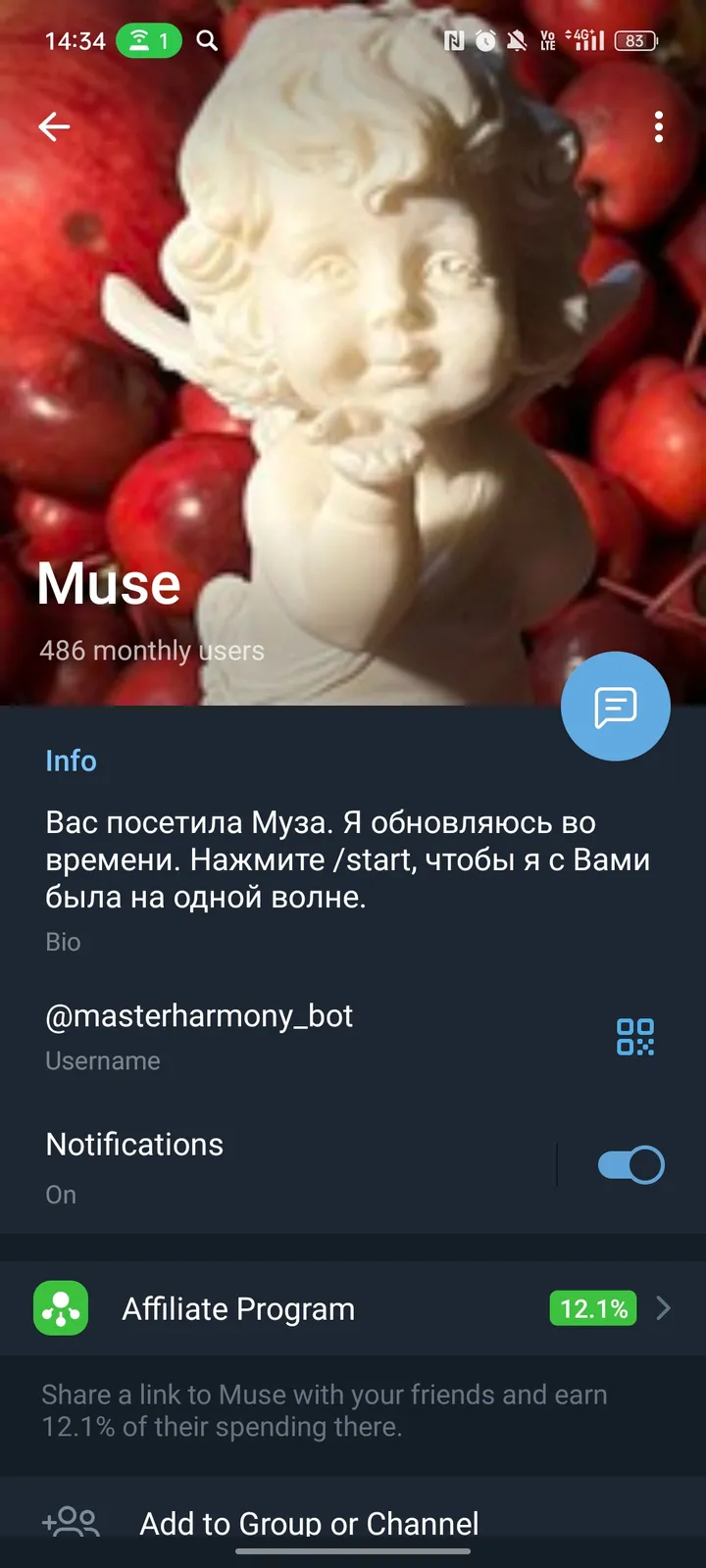706x1568 pixels.
Task: Tap the username @masterharmony_bot
Action: 199,1016
